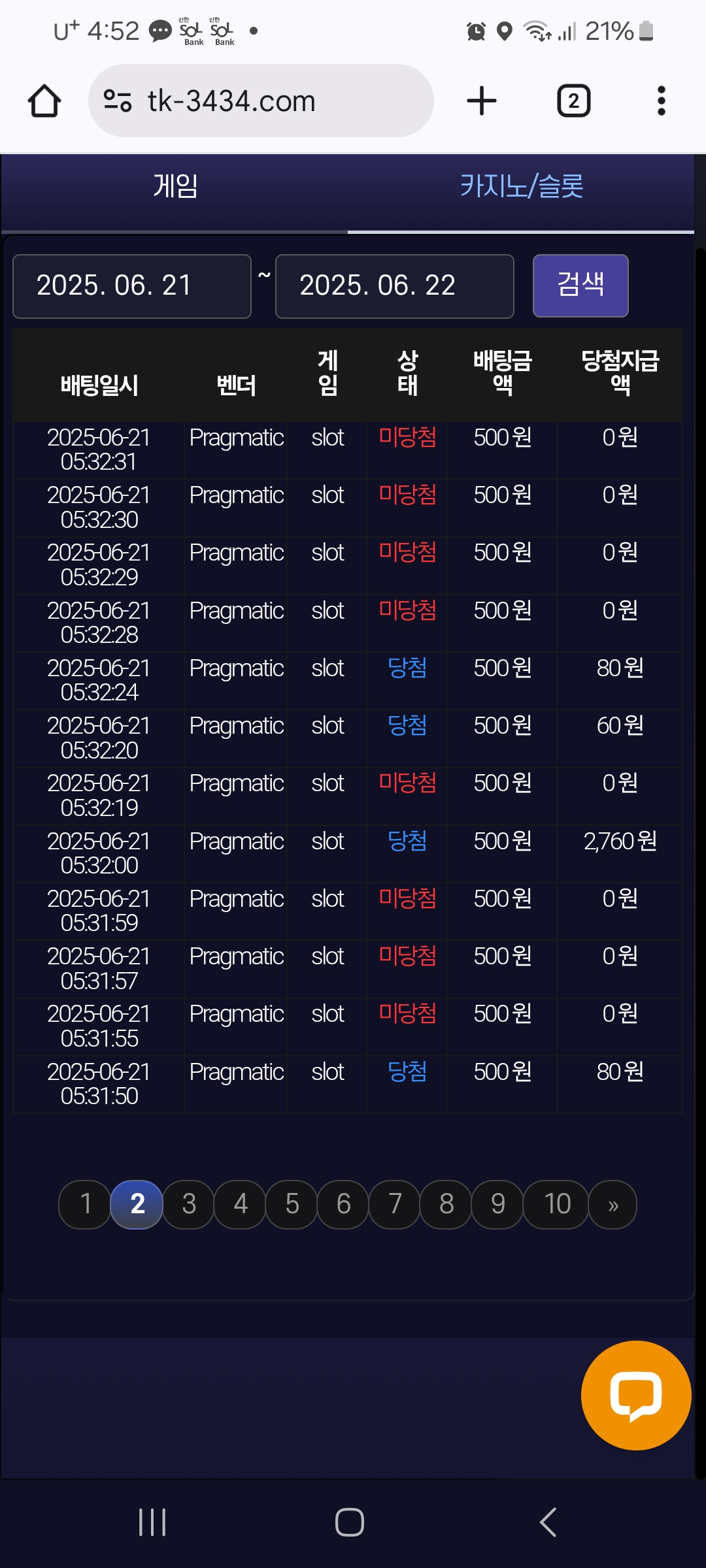Image resolution: width=706 pixels, height=1568 pixels.
Task: Switch to the 게임 tab
Action: click(x=175, y=186)
